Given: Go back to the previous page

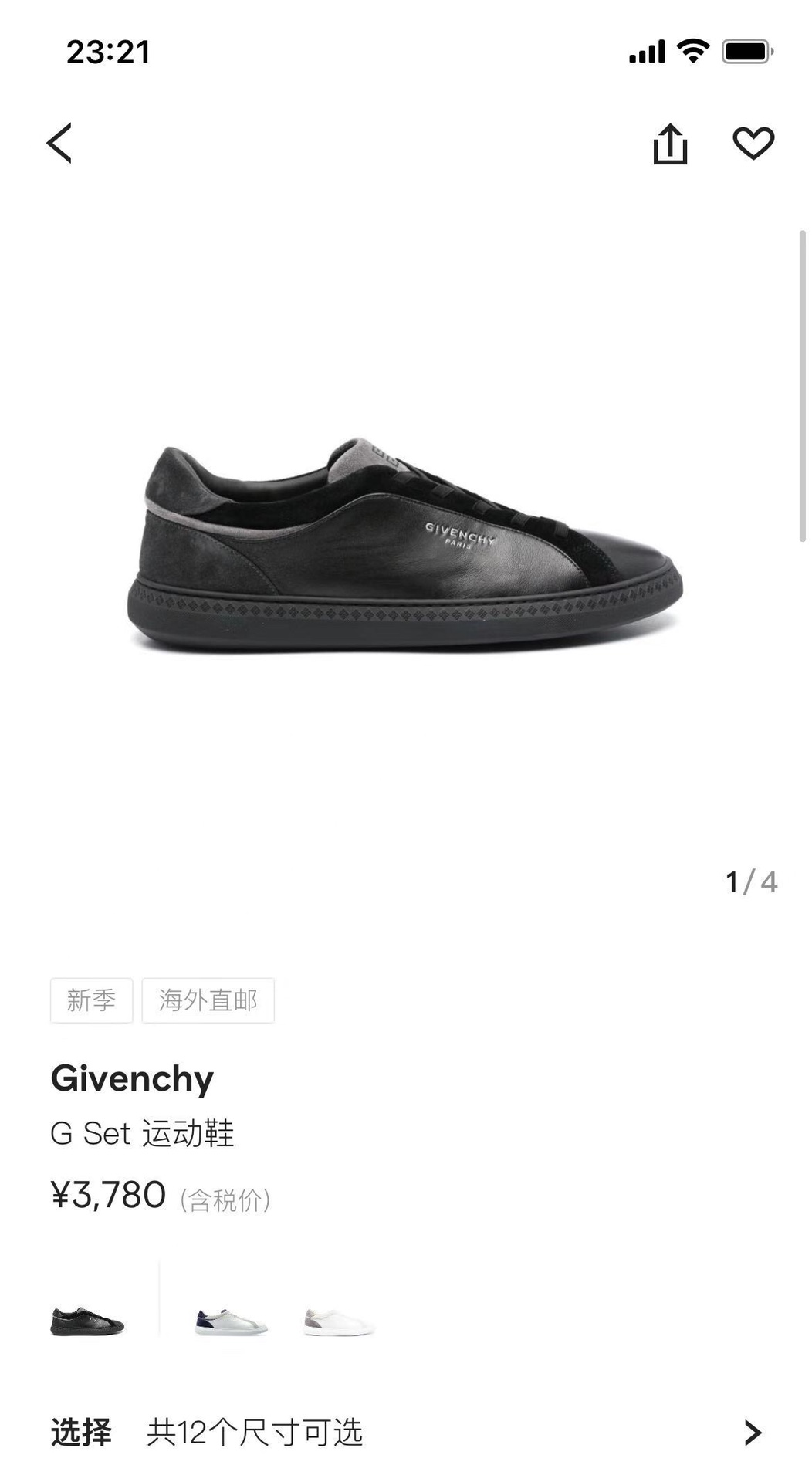Looking at the screenshot, I should coord(59,144).
